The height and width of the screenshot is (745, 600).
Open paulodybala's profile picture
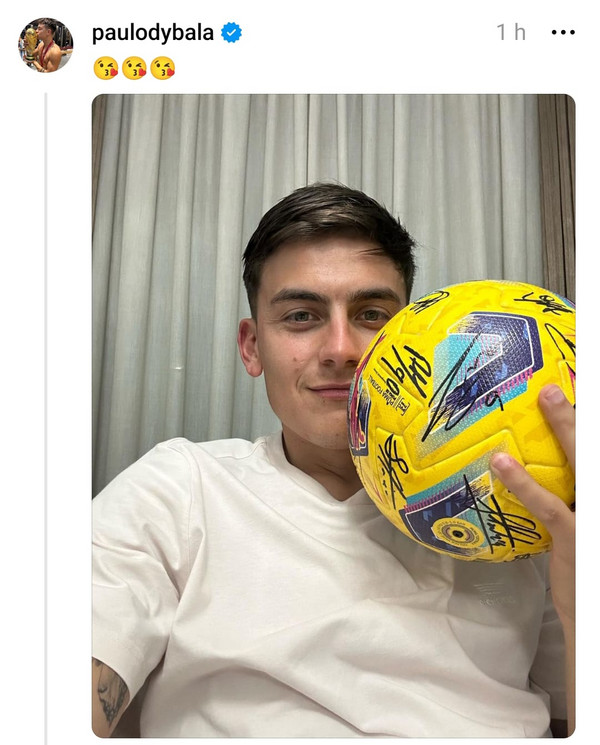45,45
